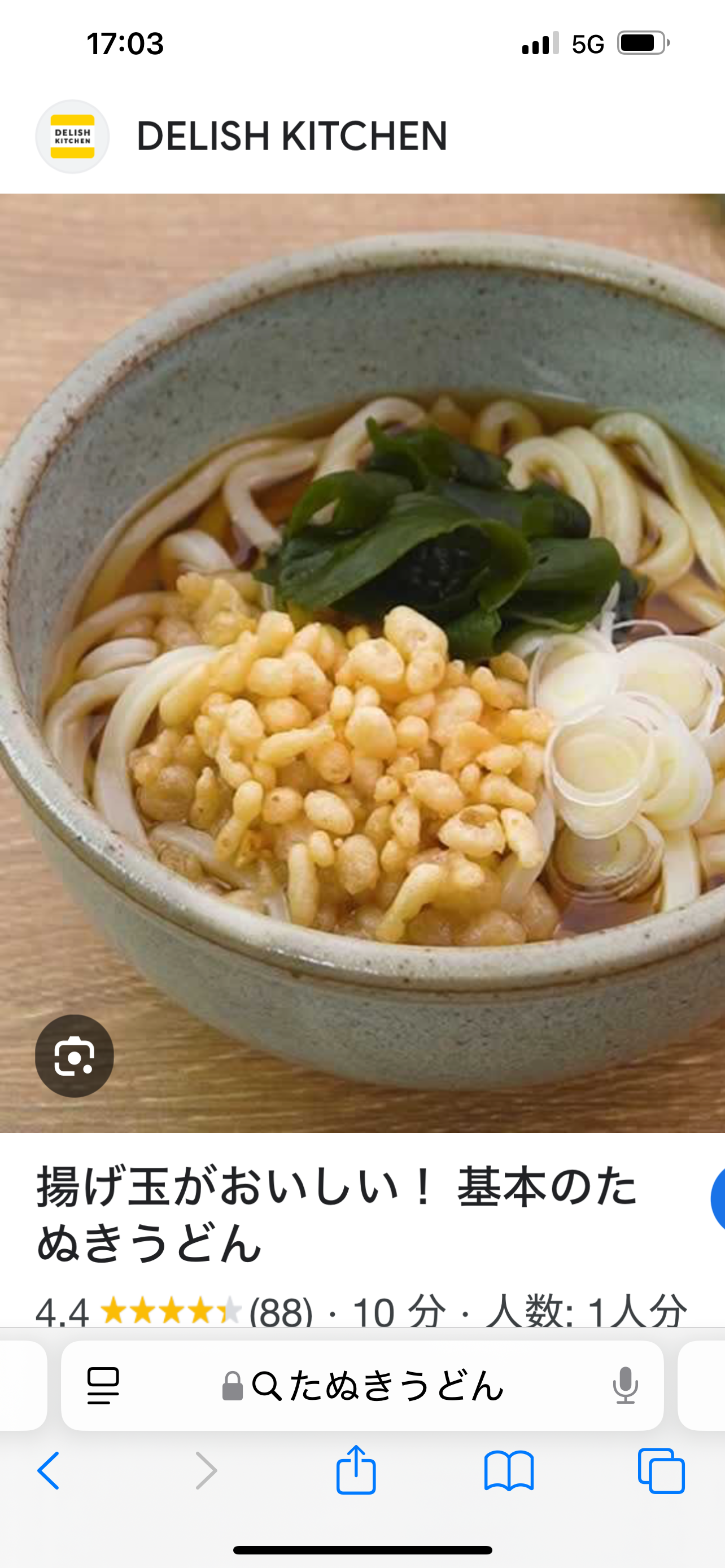Show all open tabs

click(x=661, y=1470)
